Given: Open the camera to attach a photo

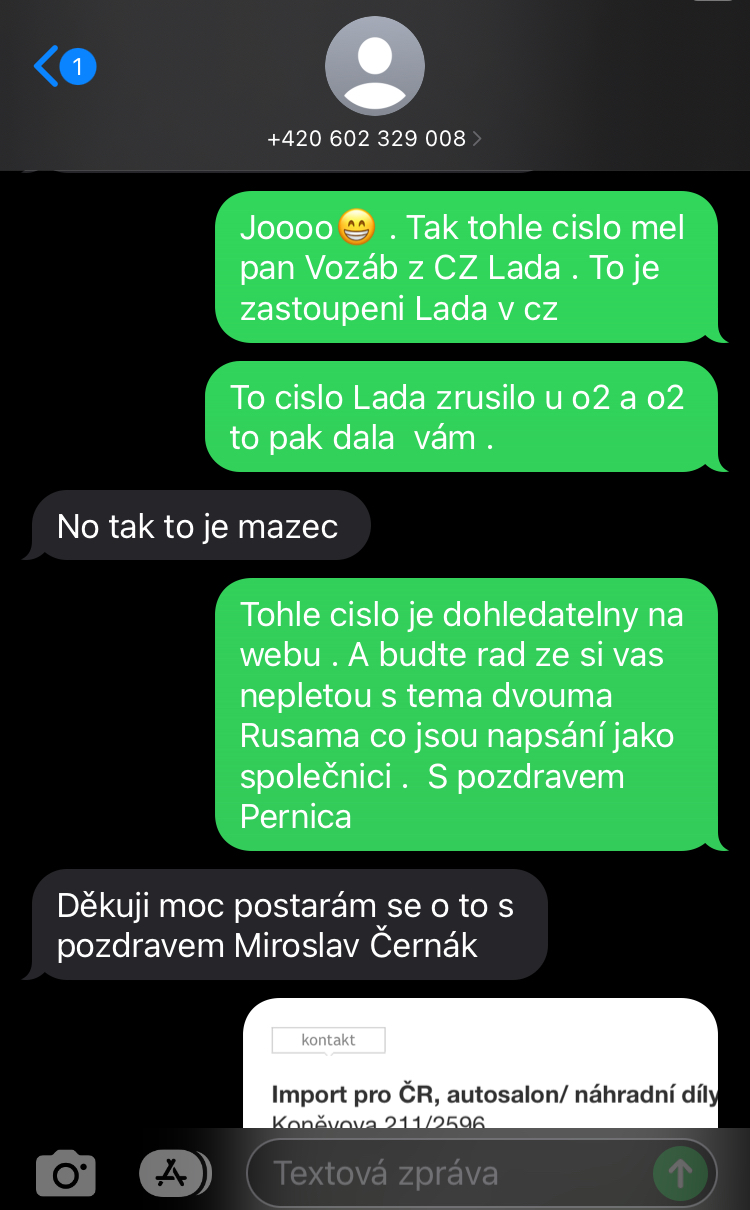Looking at the screenshot, I should [x=66, y=1173].
